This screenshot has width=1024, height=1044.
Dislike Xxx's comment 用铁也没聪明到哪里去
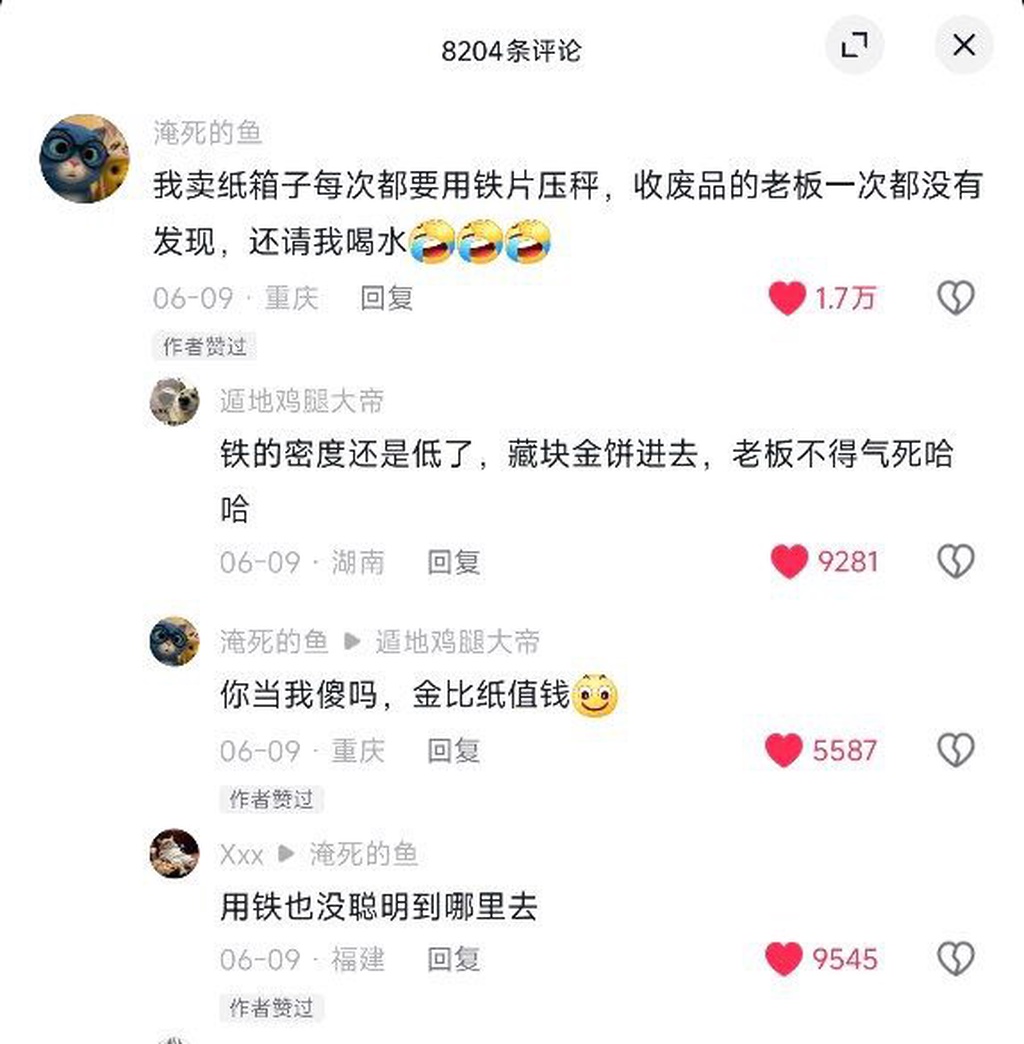point(955,959)
